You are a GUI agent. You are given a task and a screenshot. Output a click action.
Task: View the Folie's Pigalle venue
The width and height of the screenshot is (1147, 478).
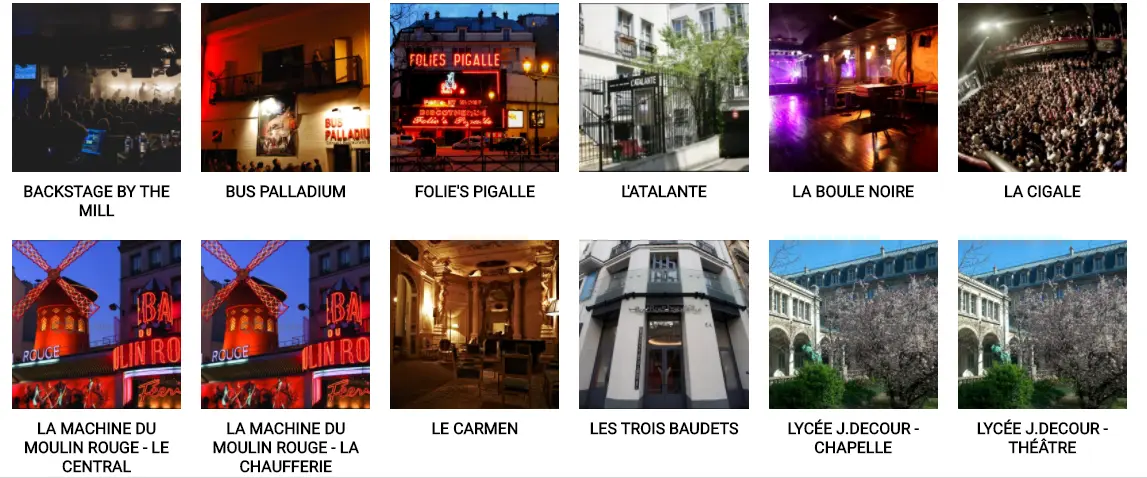point(474,88)
